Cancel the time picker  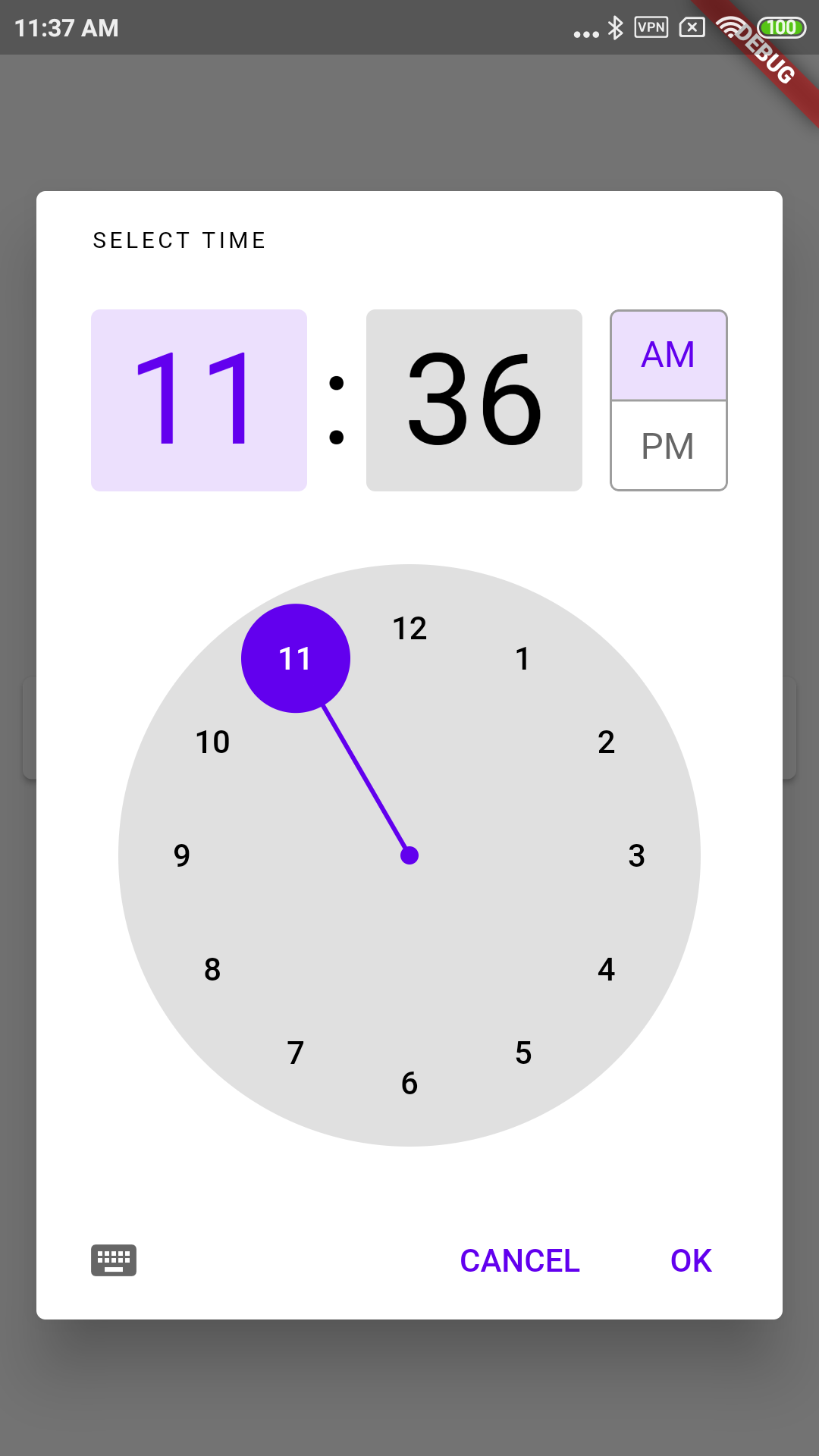tap(519, 1260)
